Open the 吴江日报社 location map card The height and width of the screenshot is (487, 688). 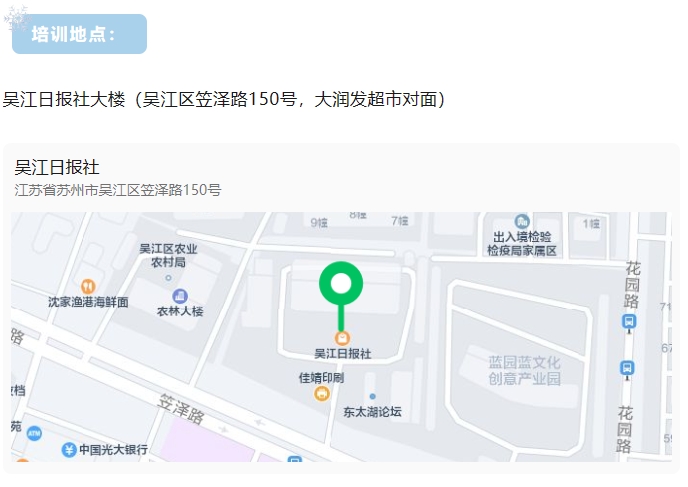click(340, 310)
